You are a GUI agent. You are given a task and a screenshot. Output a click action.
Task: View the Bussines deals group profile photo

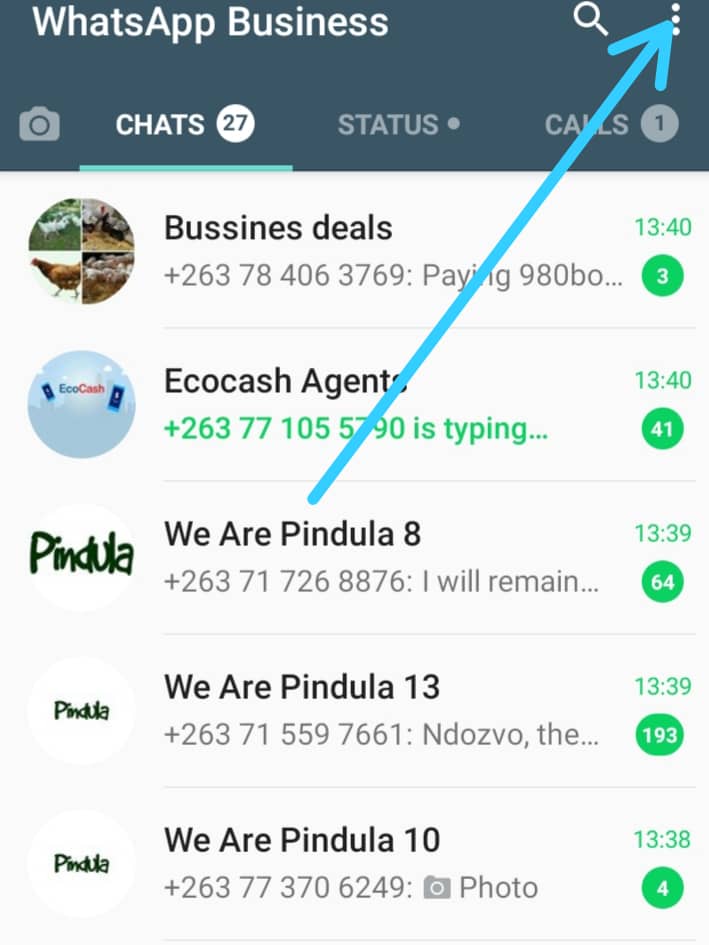coord(81,251)
